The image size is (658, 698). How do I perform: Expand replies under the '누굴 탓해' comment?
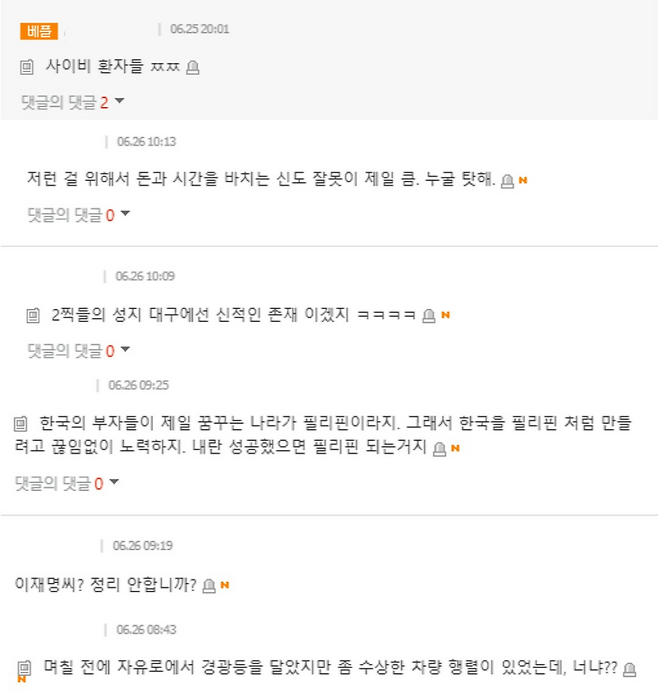(78, 213)
